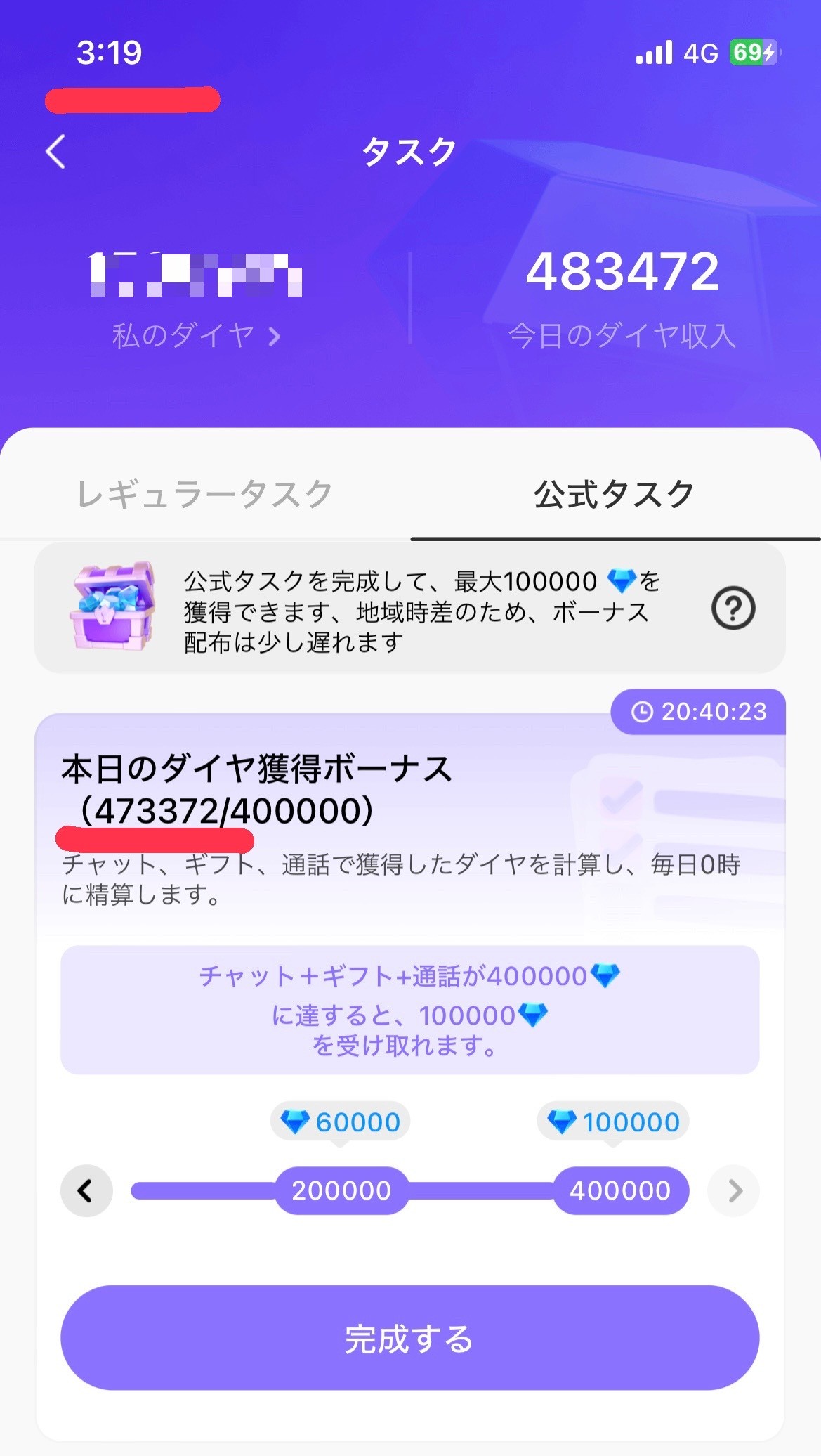Tap the right arrow beside the reward progress bar

[734, 1190]
